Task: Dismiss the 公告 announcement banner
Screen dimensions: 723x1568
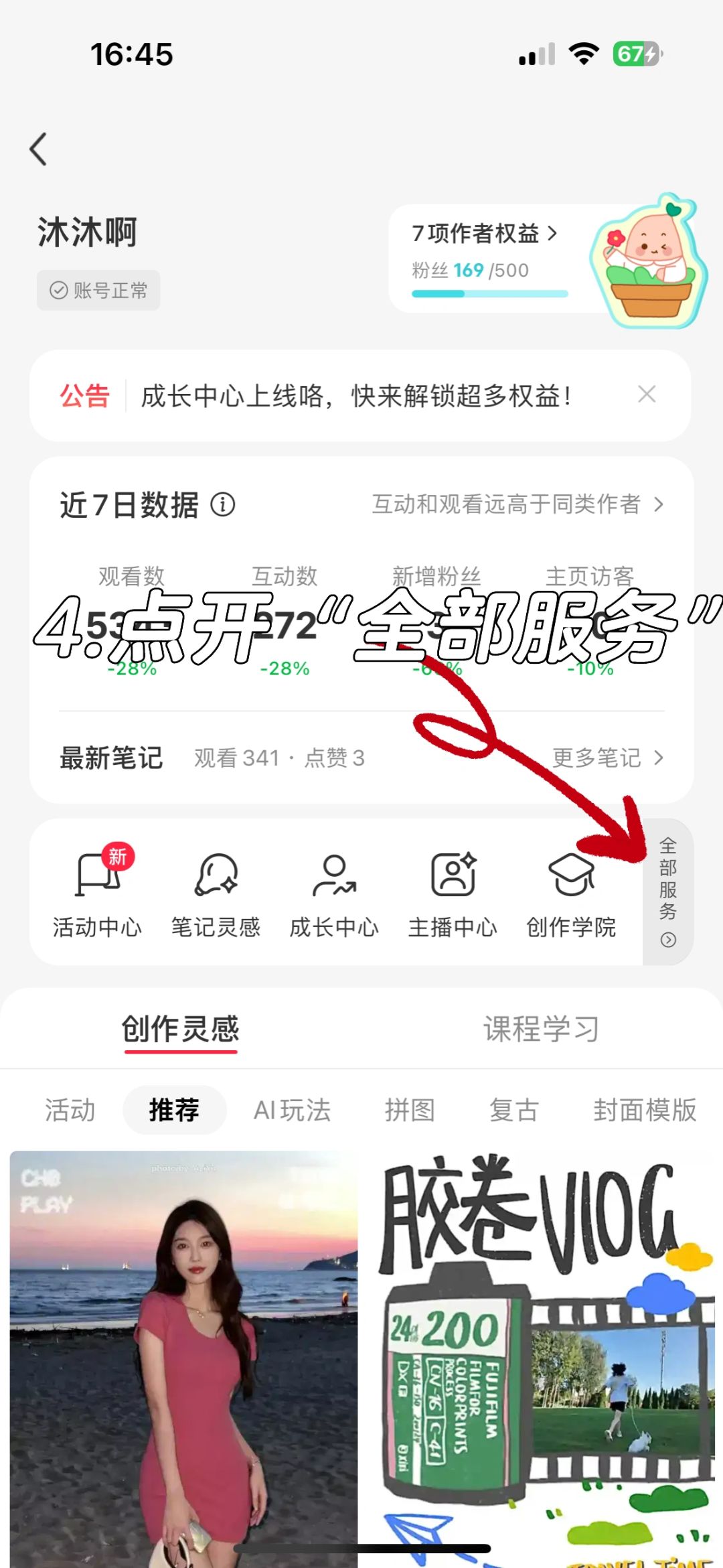Action: point(646,395)
